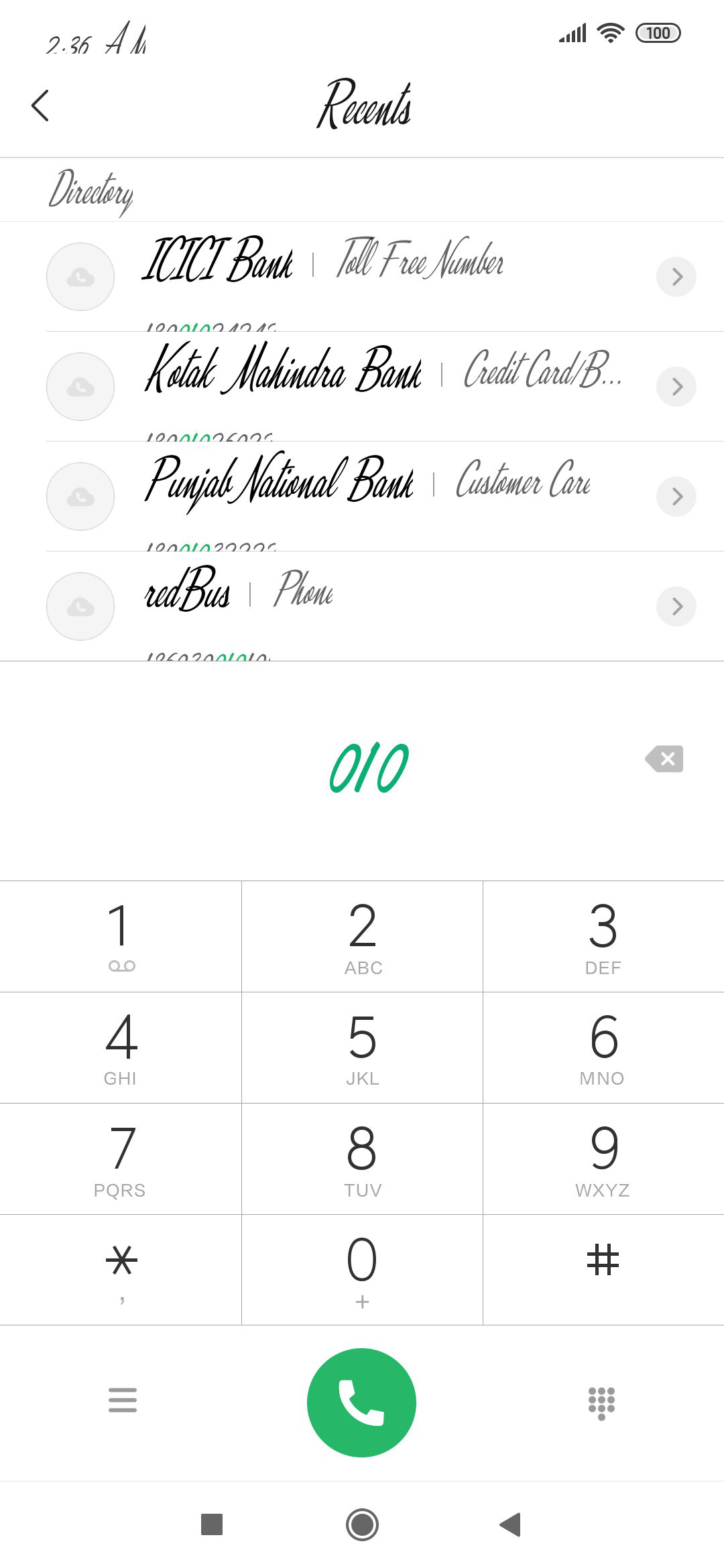
Task: Dial digit 2 ABC on the keypad
Action: point(362,936)
